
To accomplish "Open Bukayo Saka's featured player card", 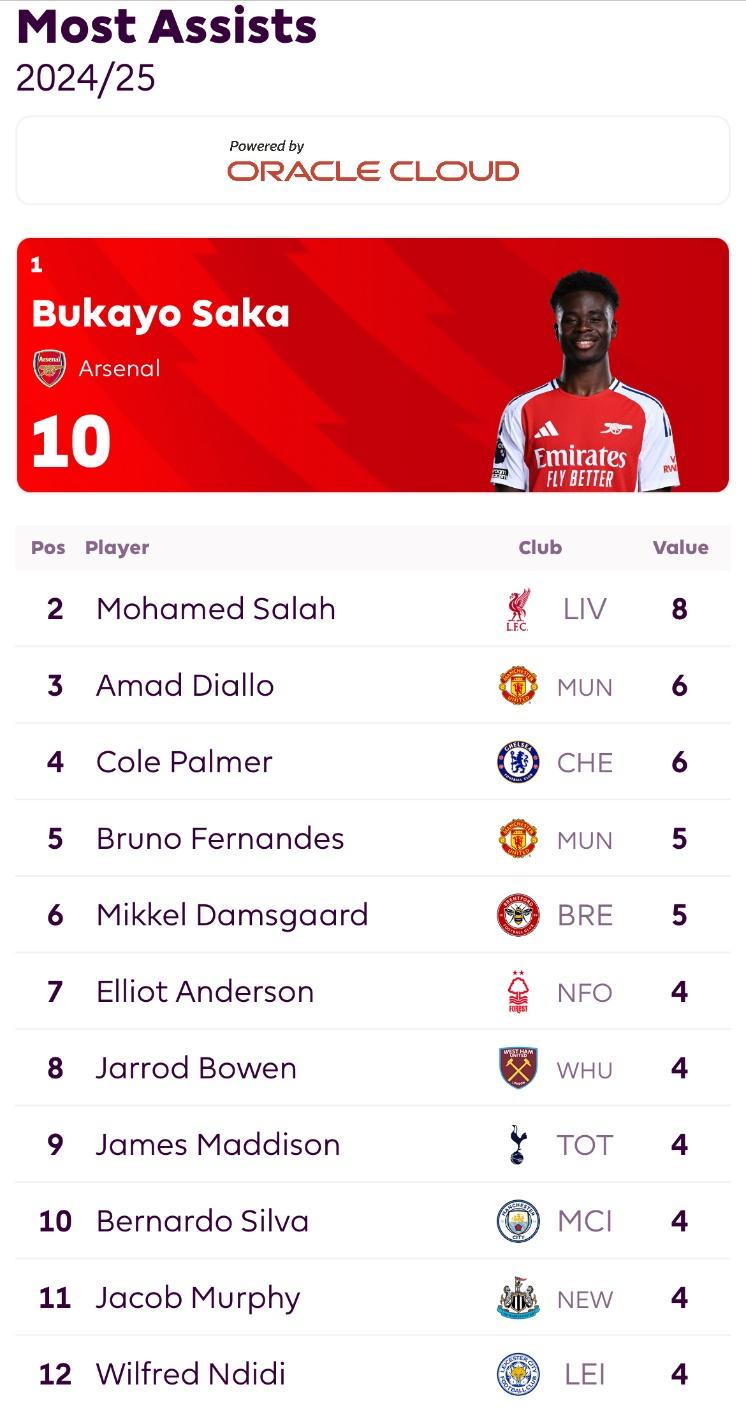I will pos(373,365).
